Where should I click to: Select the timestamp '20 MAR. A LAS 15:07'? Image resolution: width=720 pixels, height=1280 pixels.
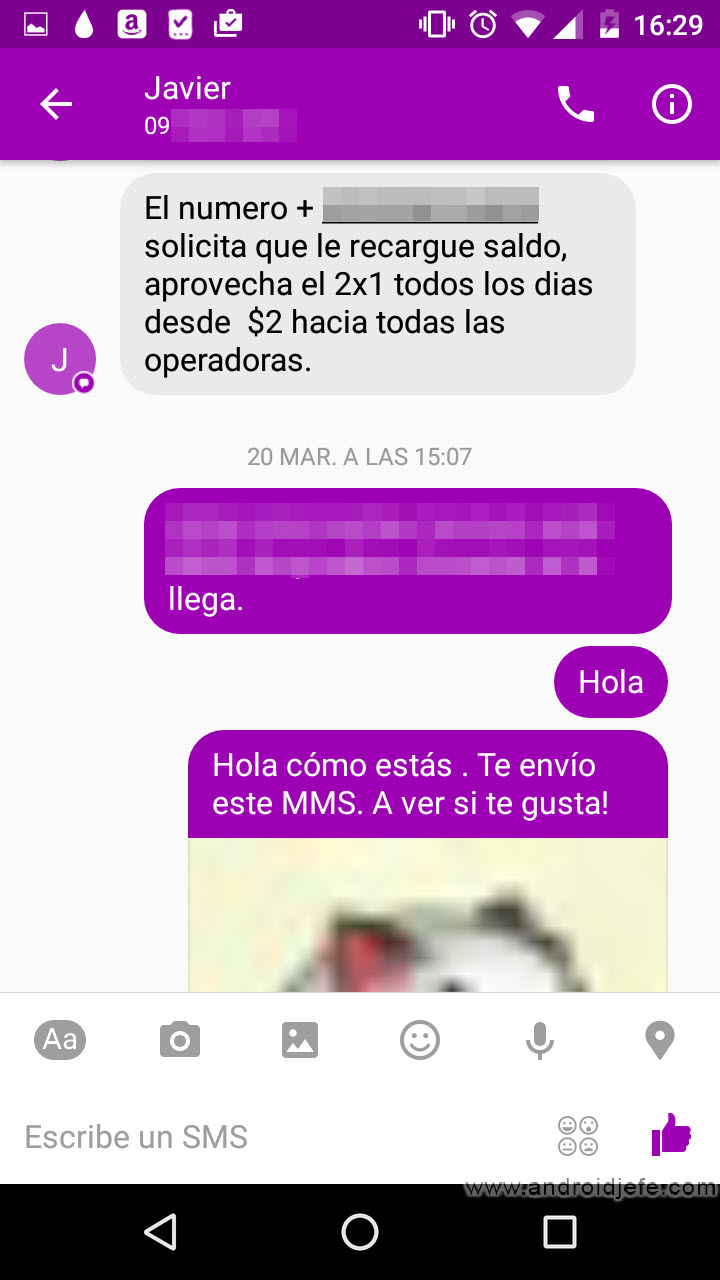point(360,456)
